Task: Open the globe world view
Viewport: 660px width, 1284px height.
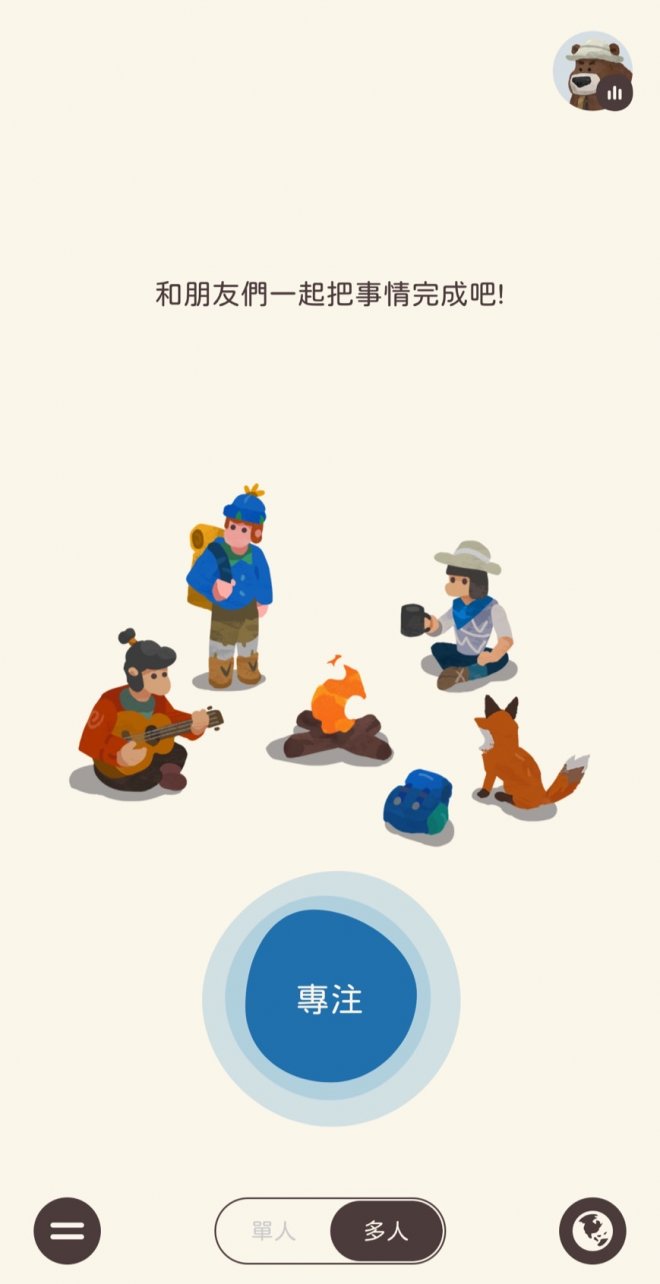Action: coord(592,1231)
